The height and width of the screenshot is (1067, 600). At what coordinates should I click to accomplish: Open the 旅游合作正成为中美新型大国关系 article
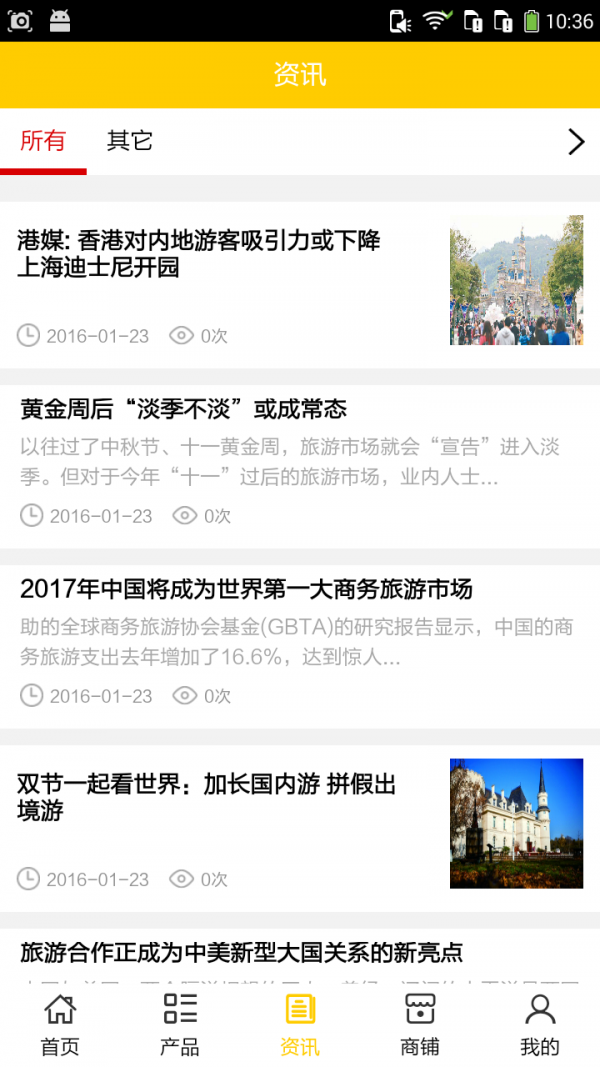pos(241,952)
